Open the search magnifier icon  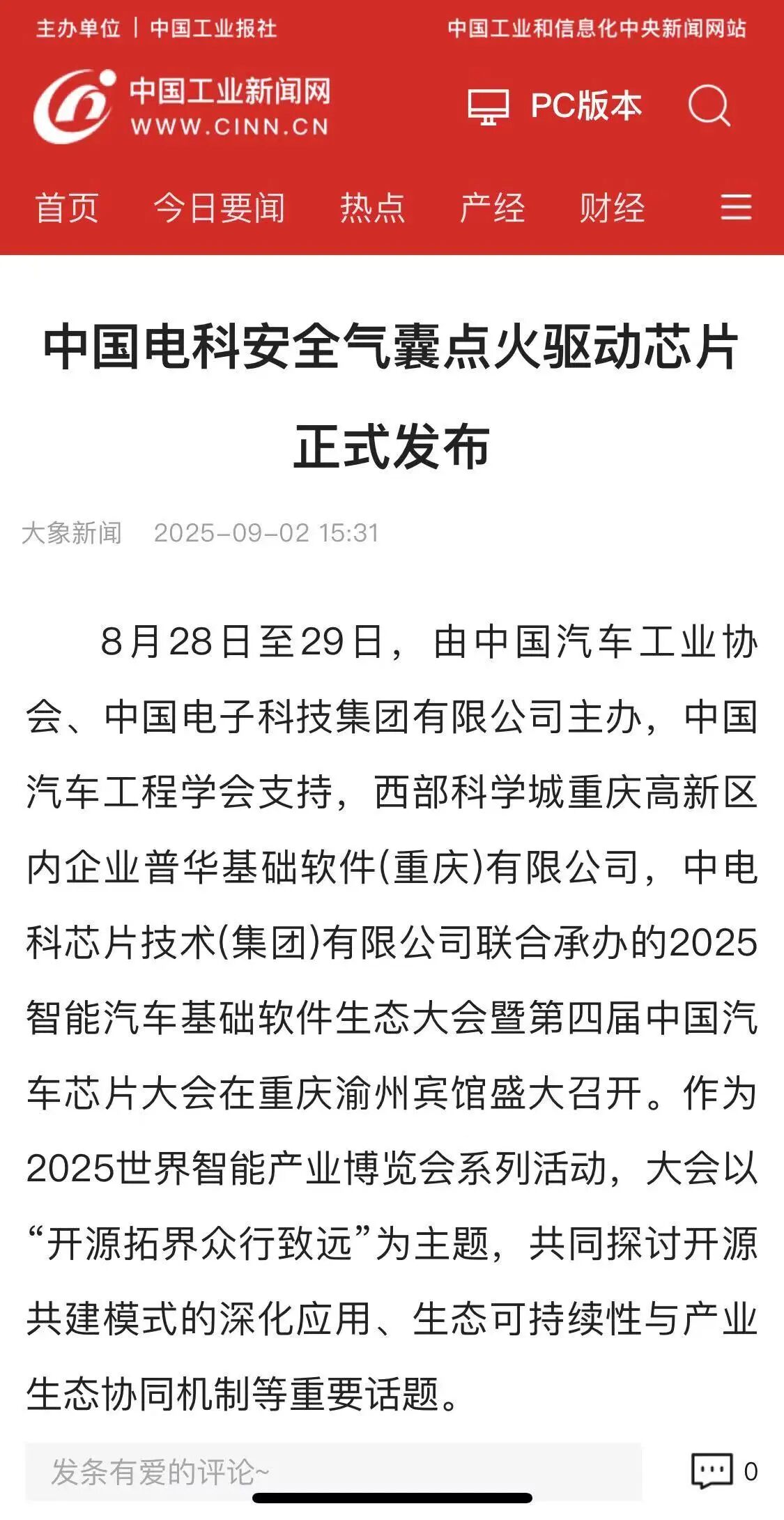pos(709,107)
